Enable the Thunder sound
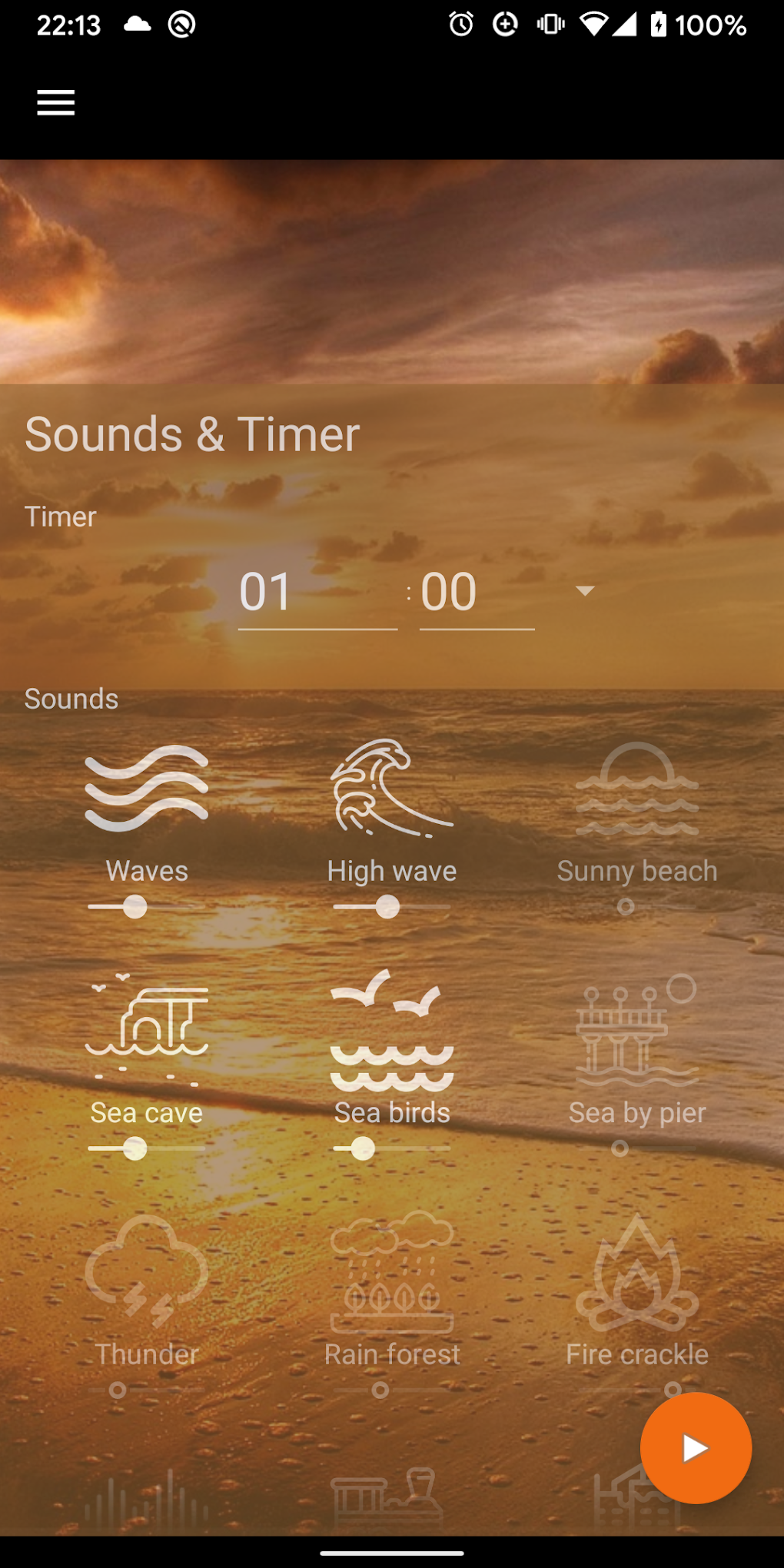This screenshot has width=784, height=1568. click(x=146, y=1272)
